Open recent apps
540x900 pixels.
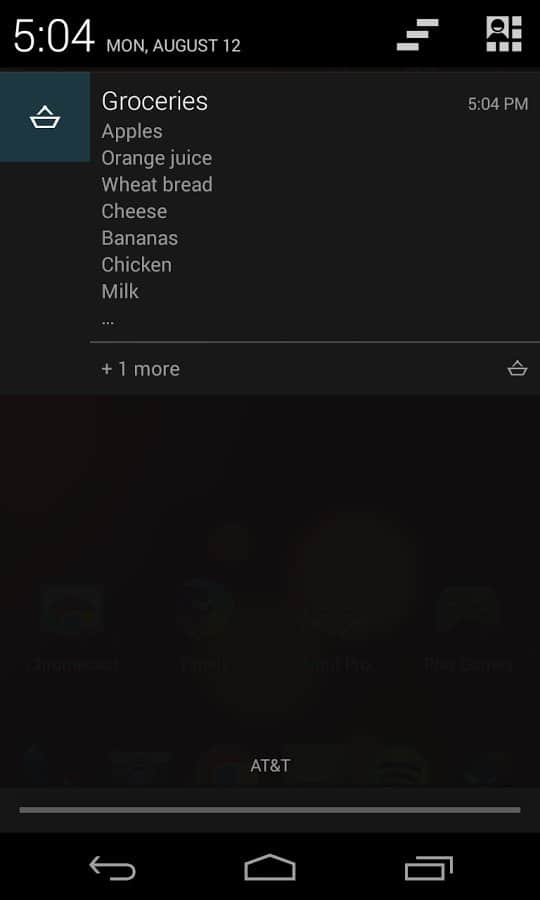point(428,868)
